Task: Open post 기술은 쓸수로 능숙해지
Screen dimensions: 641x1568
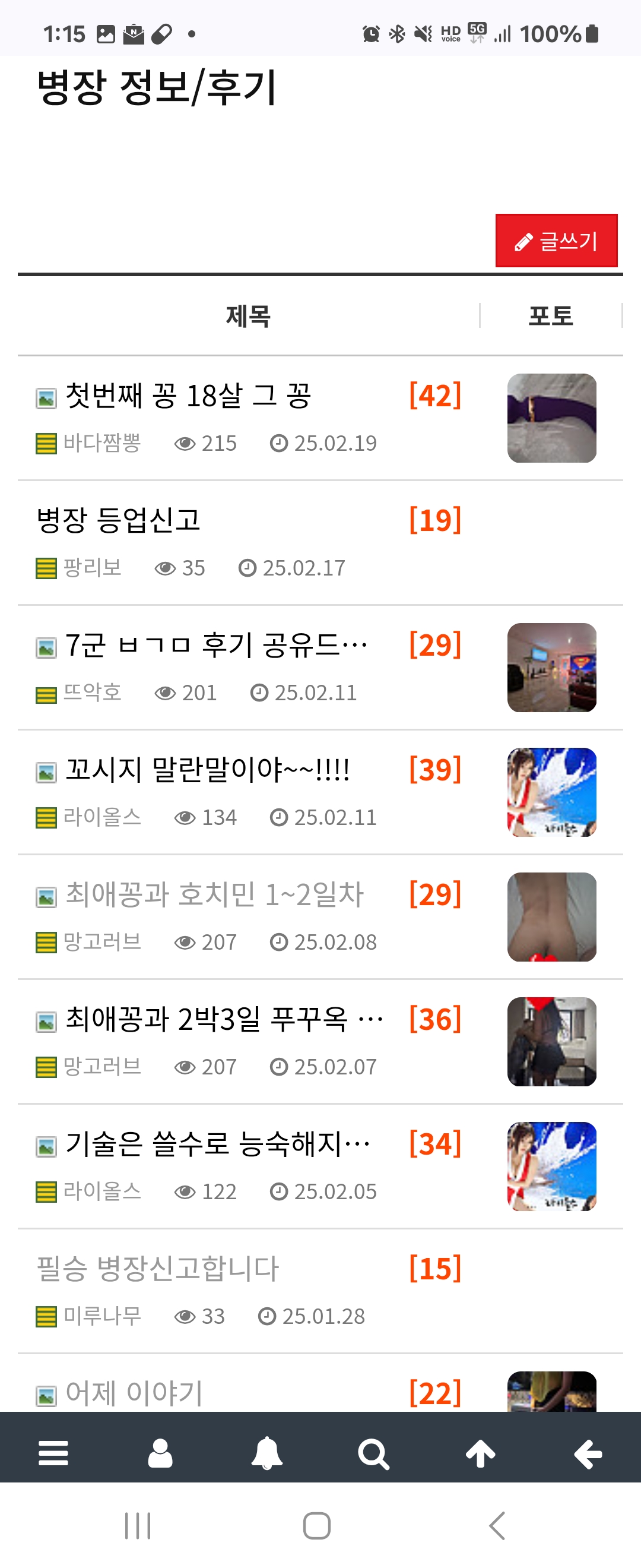Action: pos(217,1145)
